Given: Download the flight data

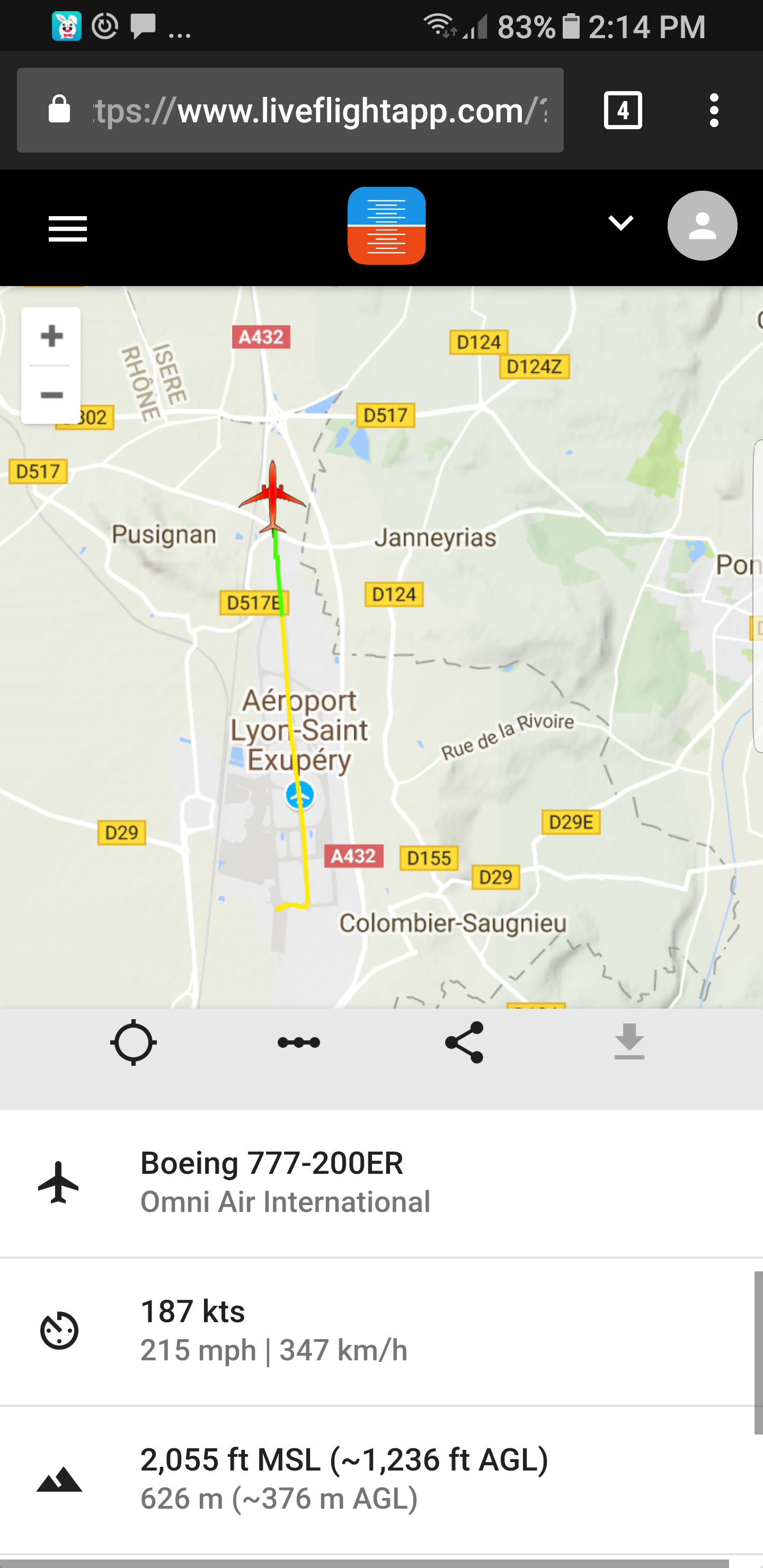Looking at the screenshot, I should click(x=629, y=1043).
